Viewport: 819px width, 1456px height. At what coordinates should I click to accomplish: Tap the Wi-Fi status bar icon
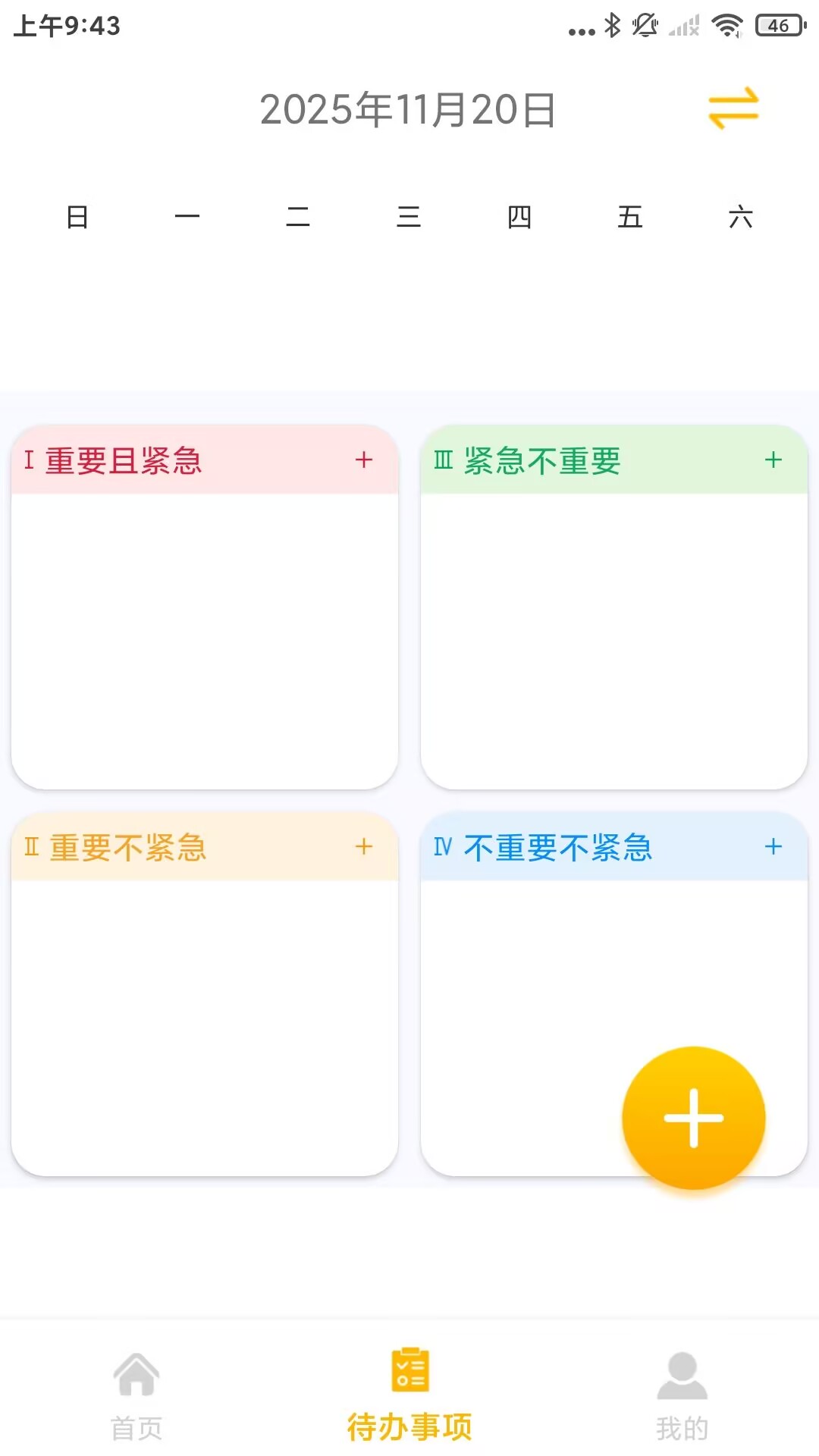click(726, 23)
